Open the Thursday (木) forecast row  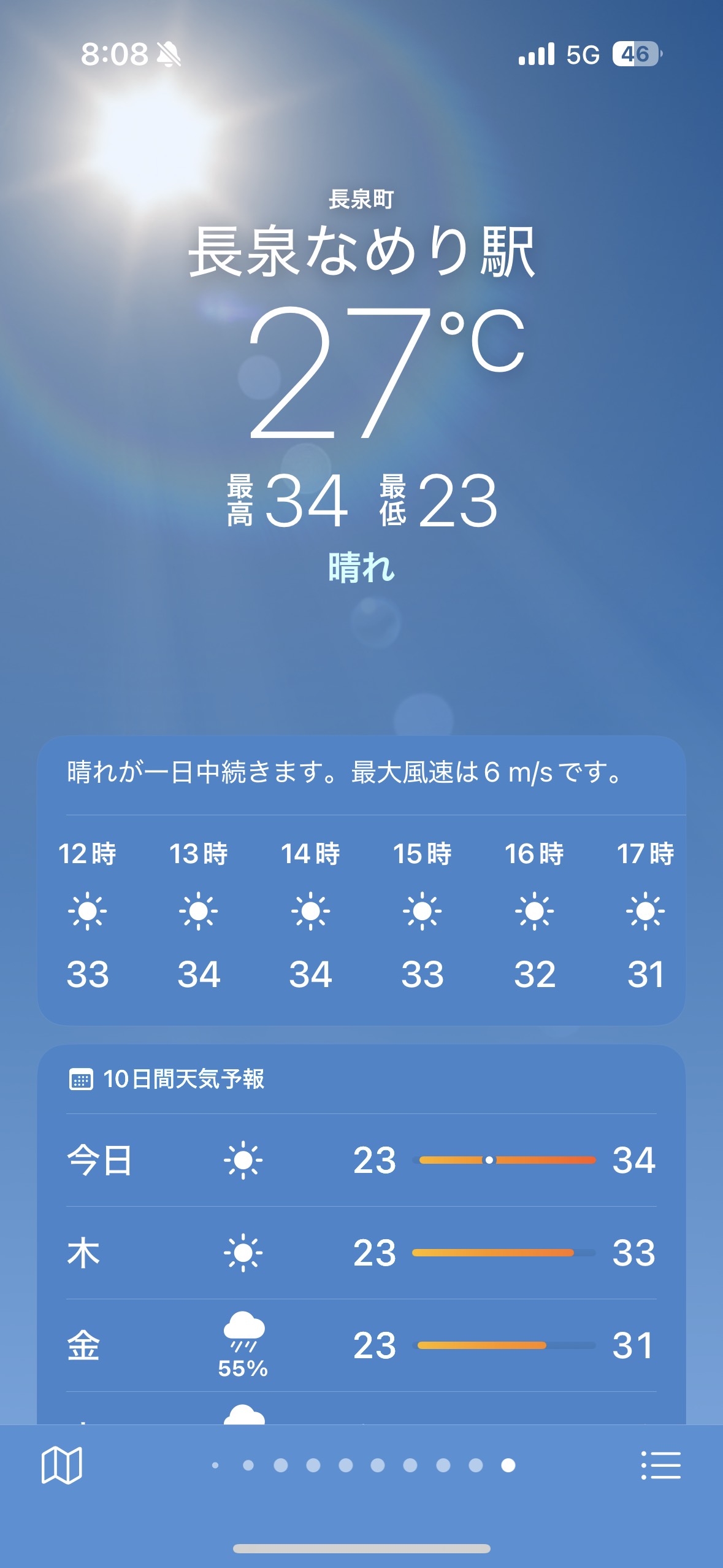361,1252
